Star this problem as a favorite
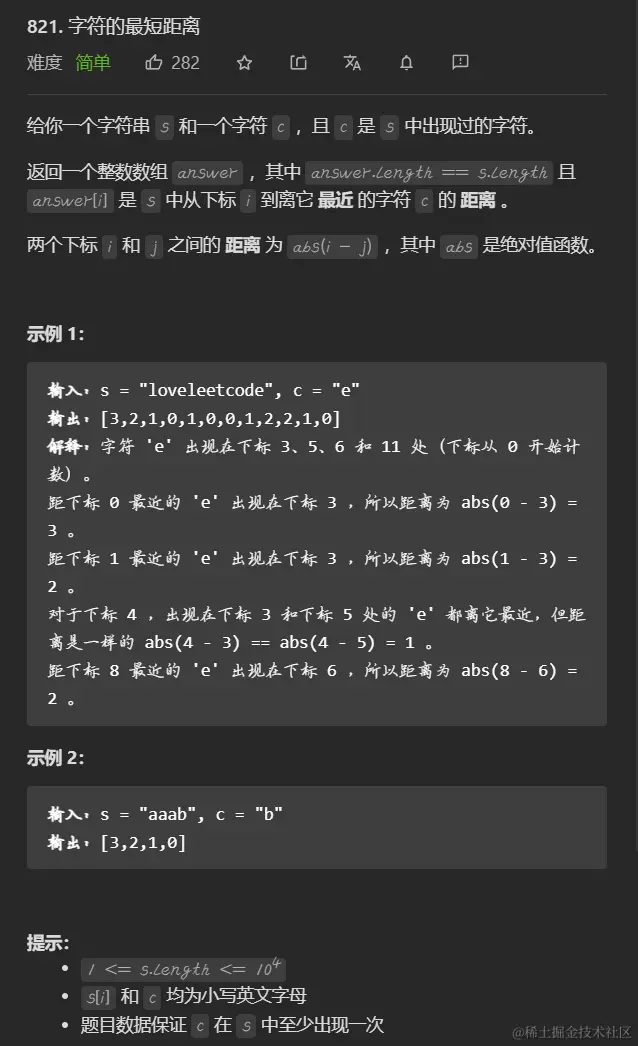 point(244,63)
